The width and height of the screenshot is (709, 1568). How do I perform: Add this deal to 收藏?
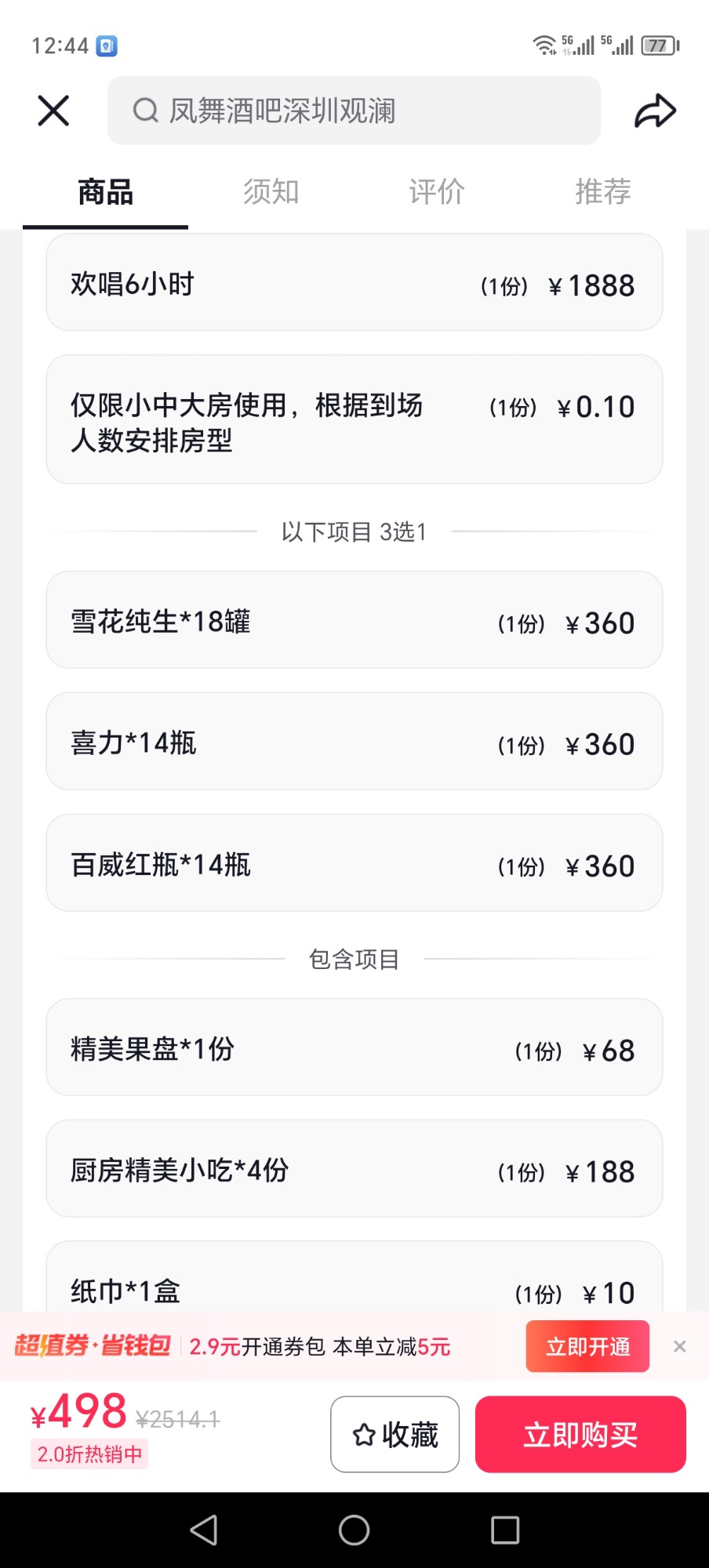coord(394,1434)
